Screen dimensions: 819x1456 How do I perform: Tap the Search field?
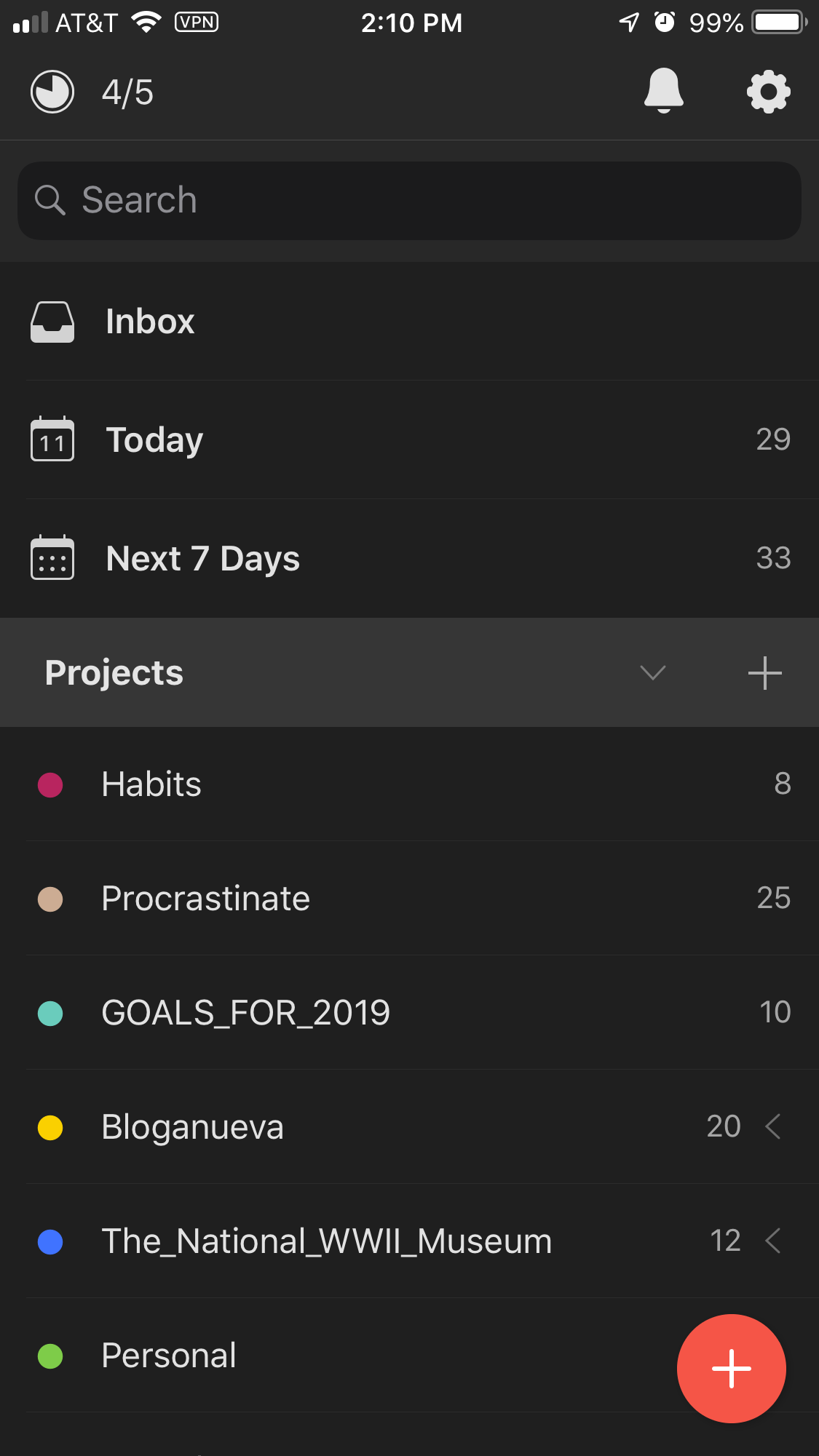(409, 201)
